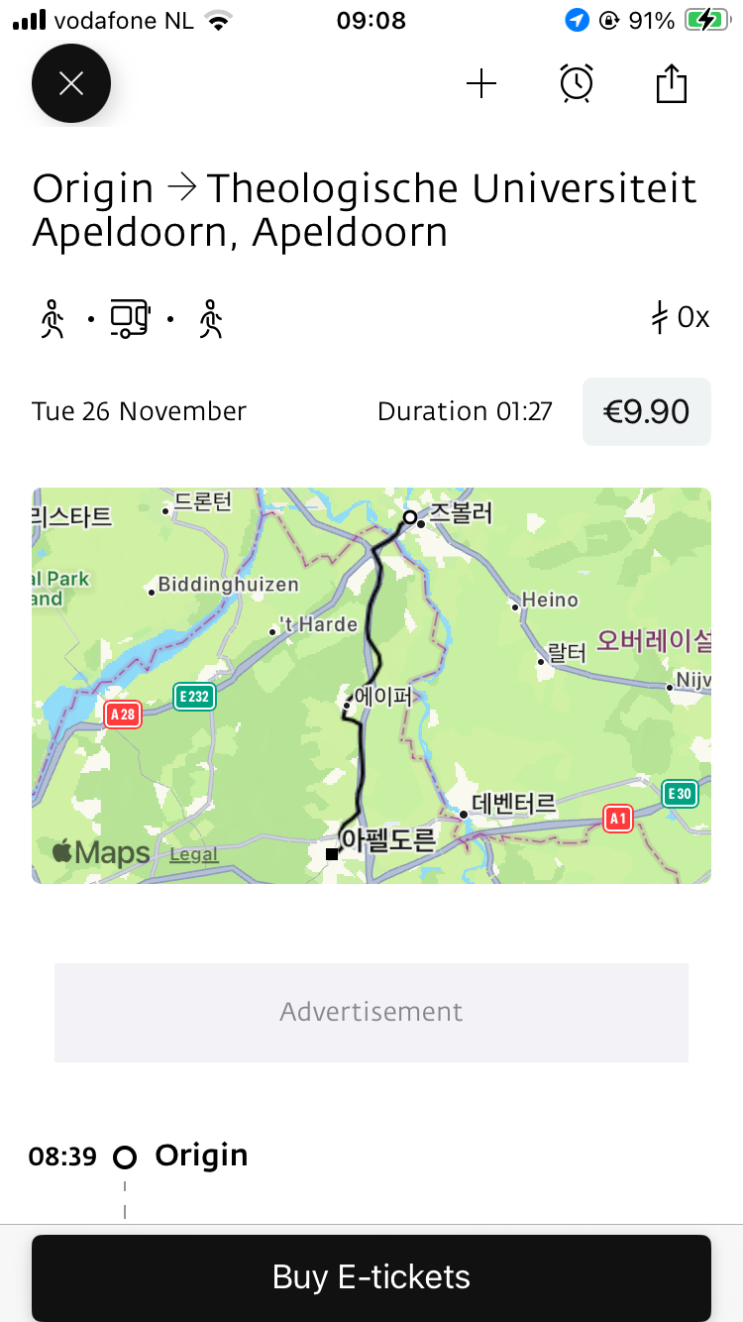743x1322 pixels.
Task: Buy E-tickets for this trip
Action: (371, 1277)
